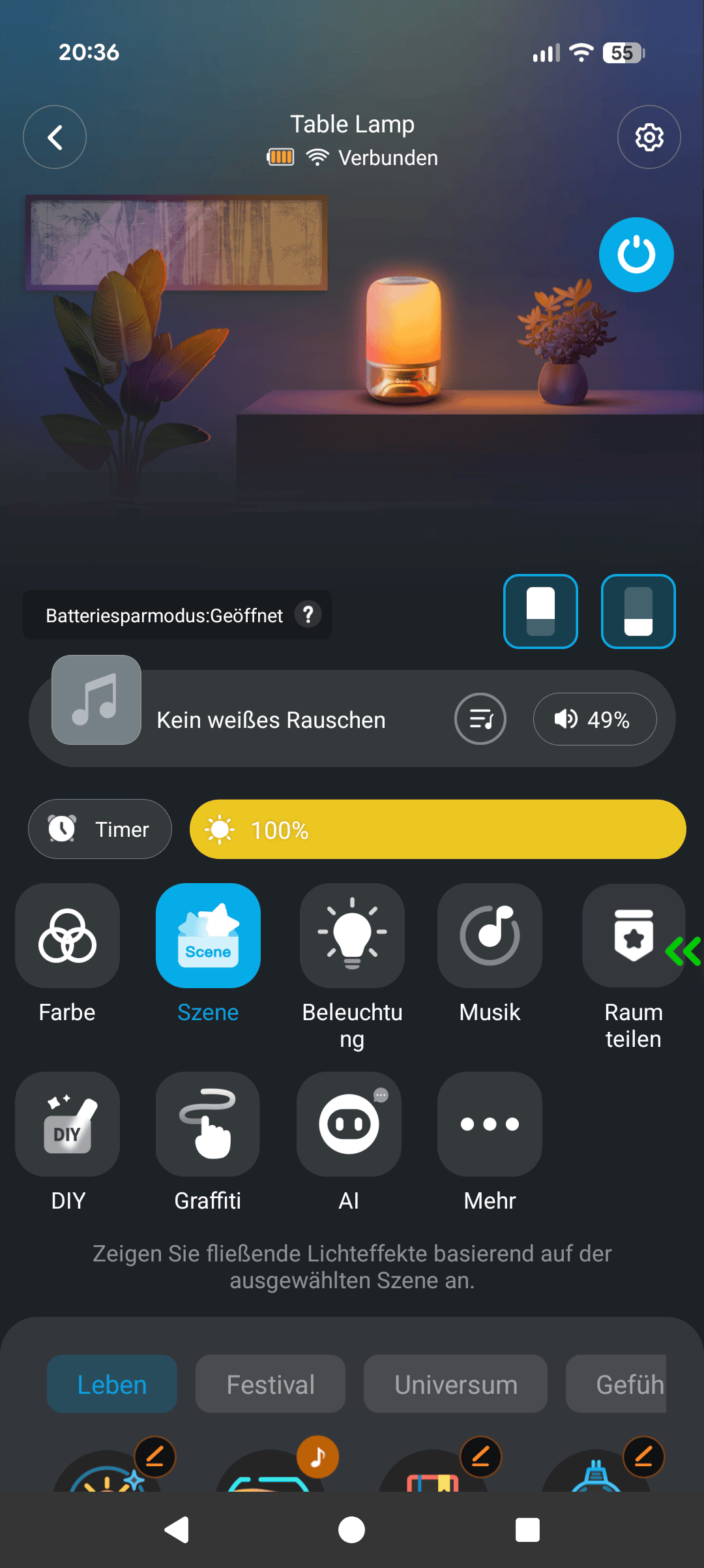Set brightness on the 100% slider

click(x=437, y=829)
